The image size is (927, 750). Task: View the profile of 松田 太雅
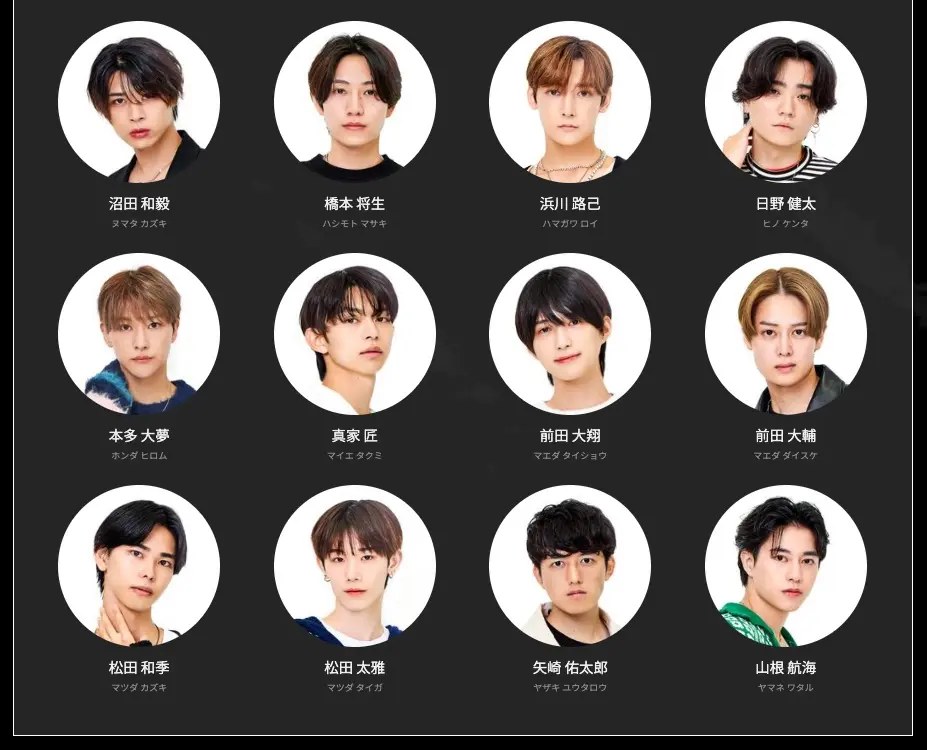355,566
